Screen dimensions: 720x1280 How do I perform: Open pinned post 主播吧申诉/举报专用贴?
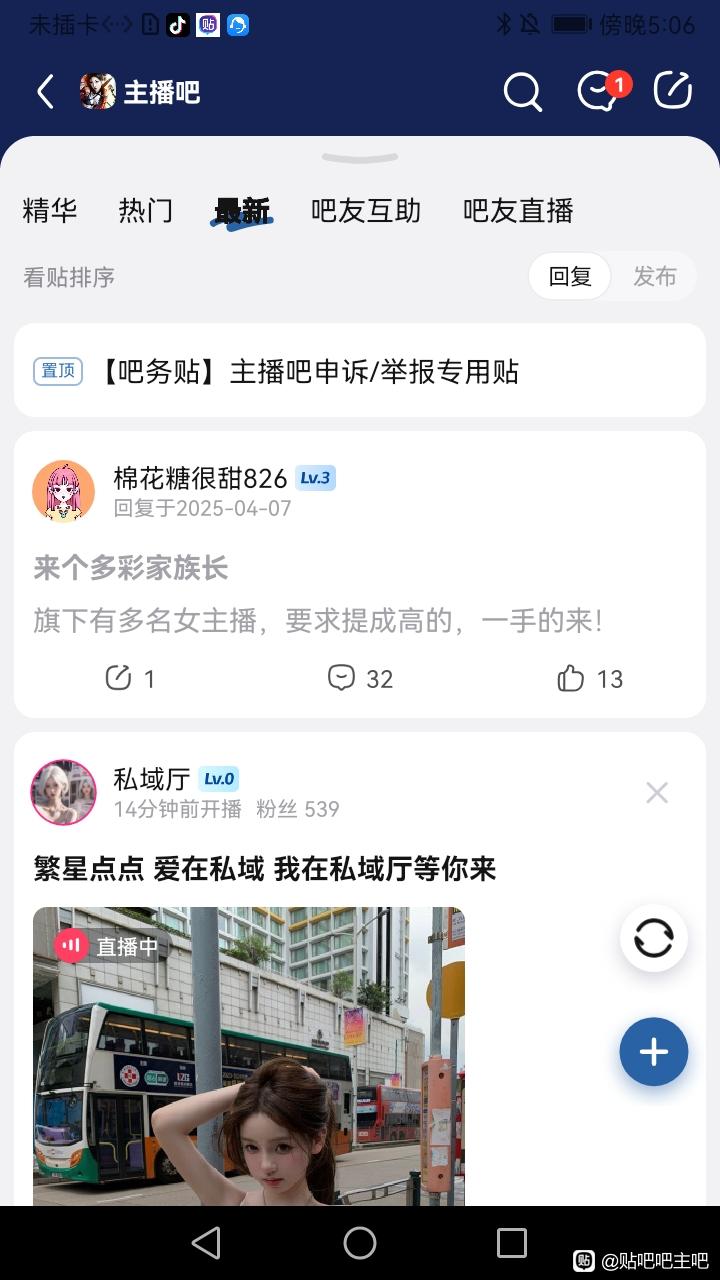click(360, 372)
